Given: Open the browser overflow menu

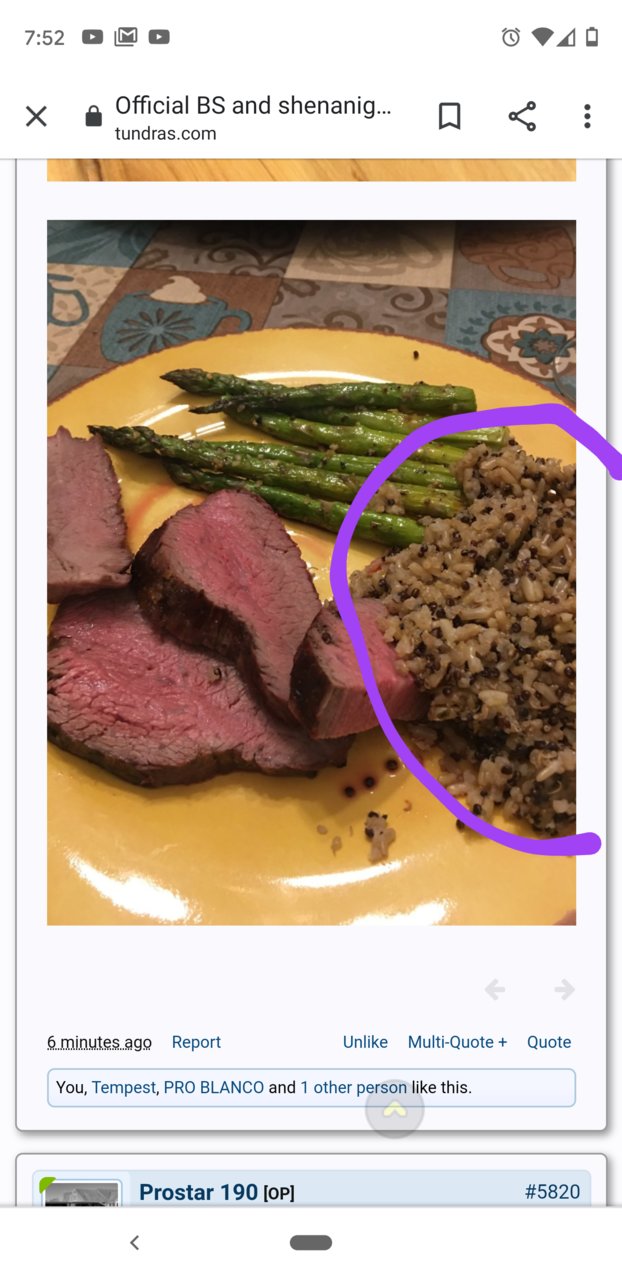Looking at the screenshot, I should coord(587,117).
